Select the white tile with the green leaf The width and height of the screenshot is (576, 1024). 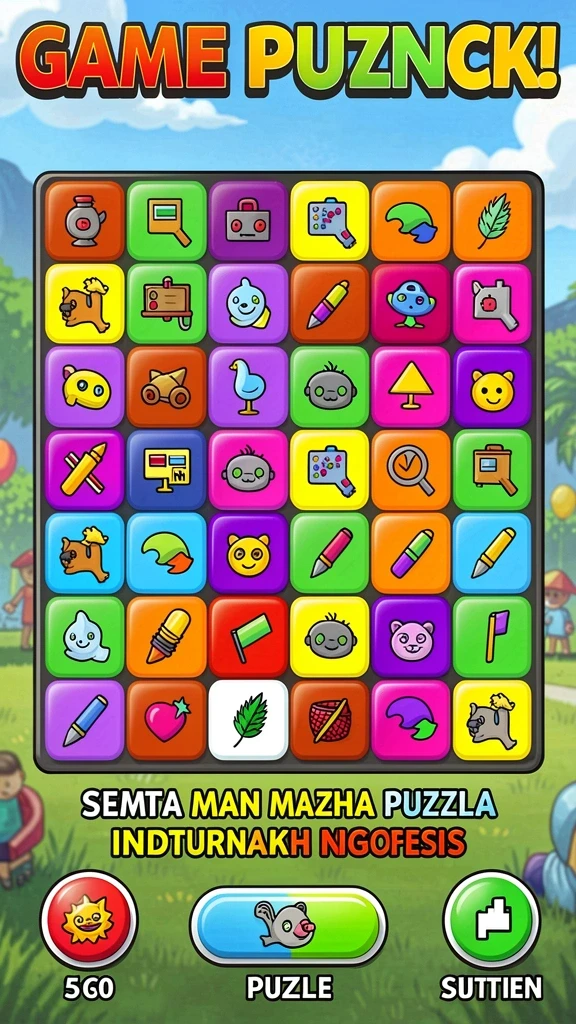coord(248,720)
